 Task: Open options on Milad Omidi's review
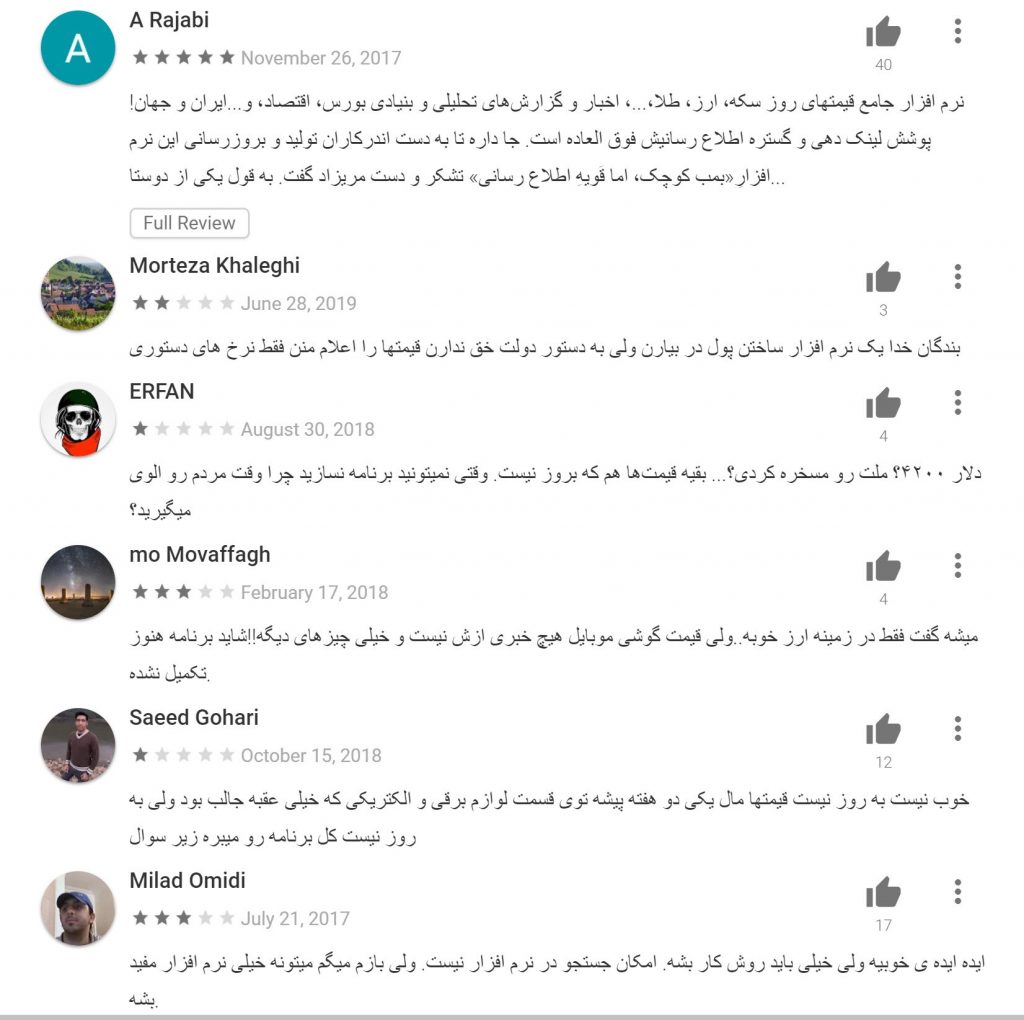(957, 892)
